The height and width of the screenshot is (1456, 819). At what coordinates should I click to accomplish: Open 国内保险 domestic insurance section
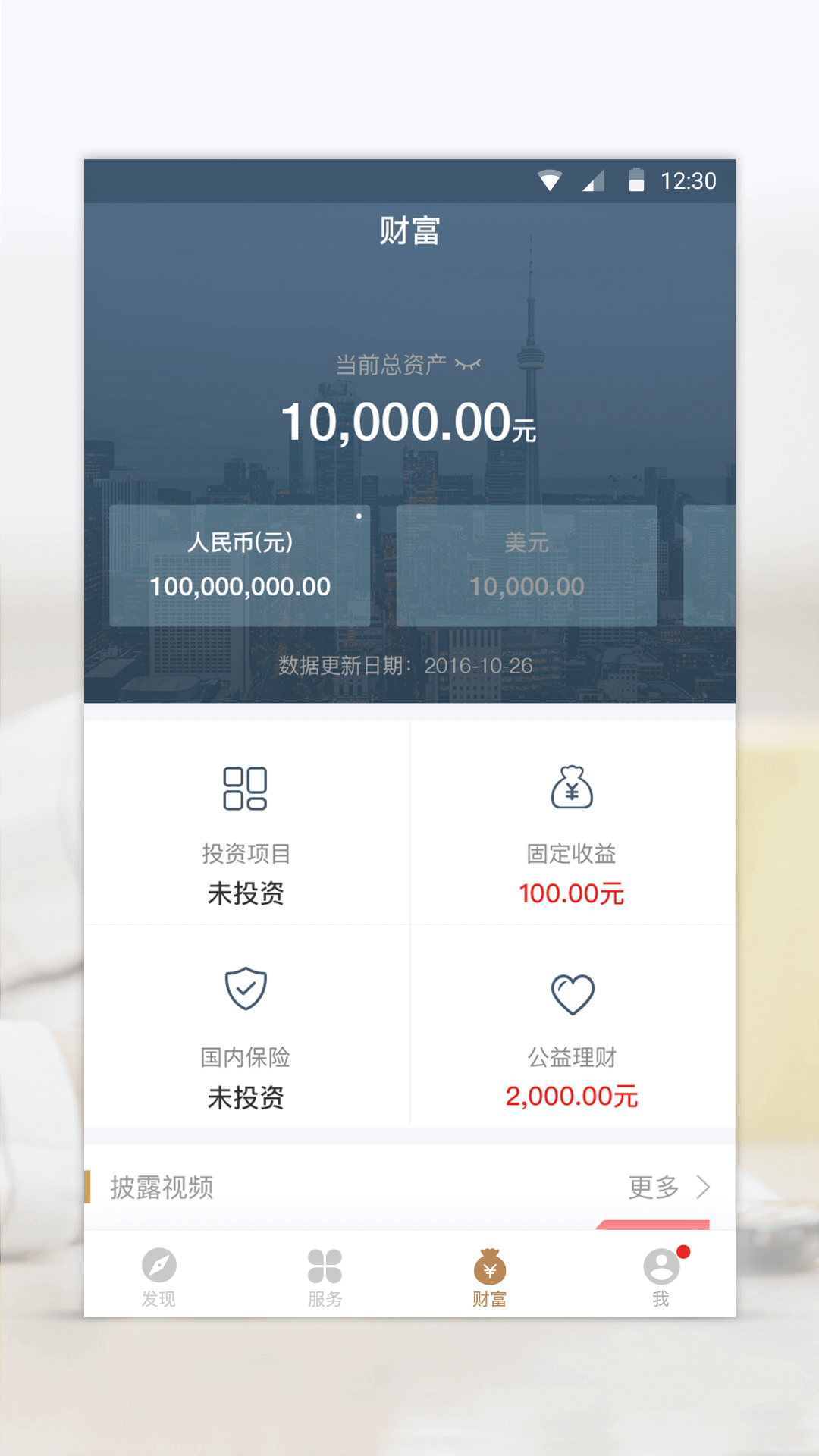point(246,1028)
